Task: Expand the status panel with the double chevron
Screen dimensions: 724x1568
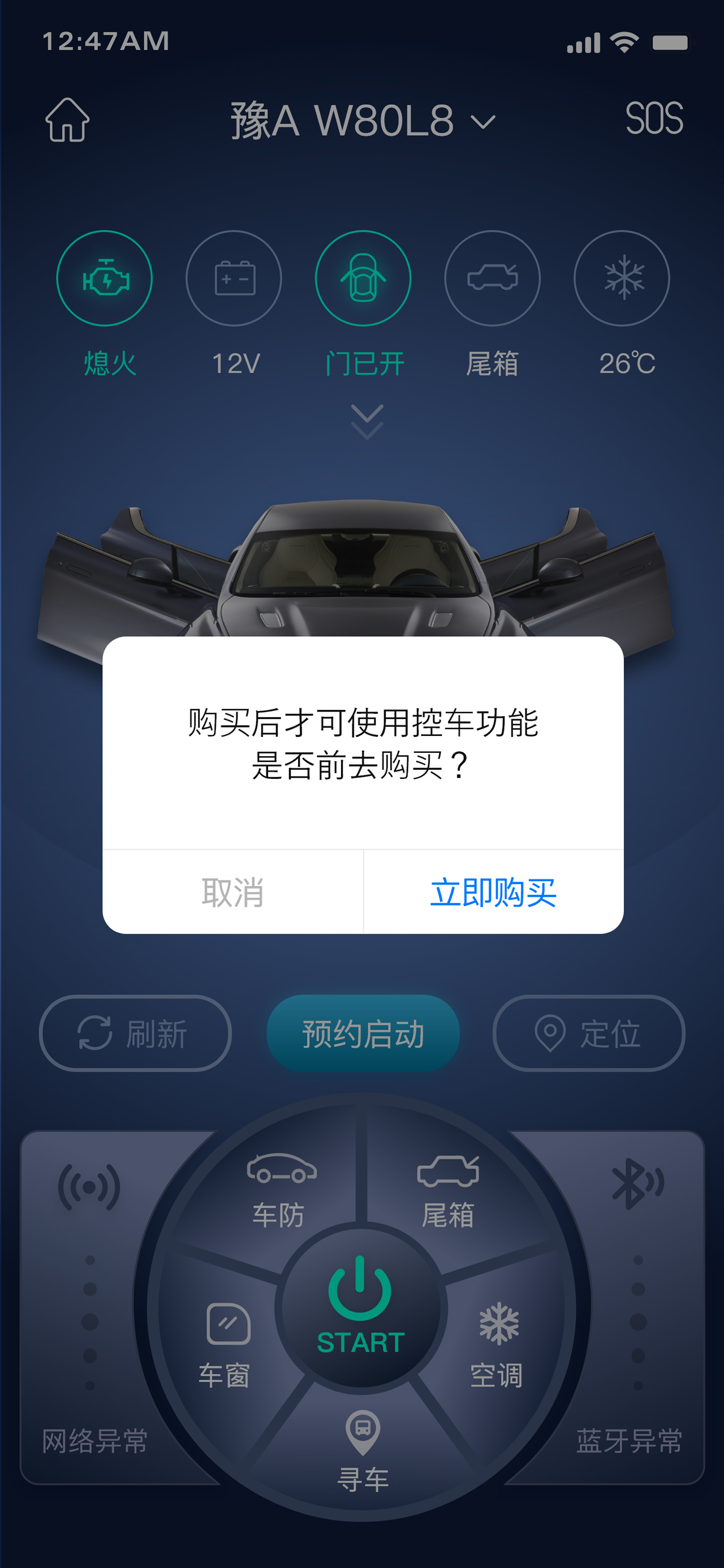Action: tap(367, 421)
